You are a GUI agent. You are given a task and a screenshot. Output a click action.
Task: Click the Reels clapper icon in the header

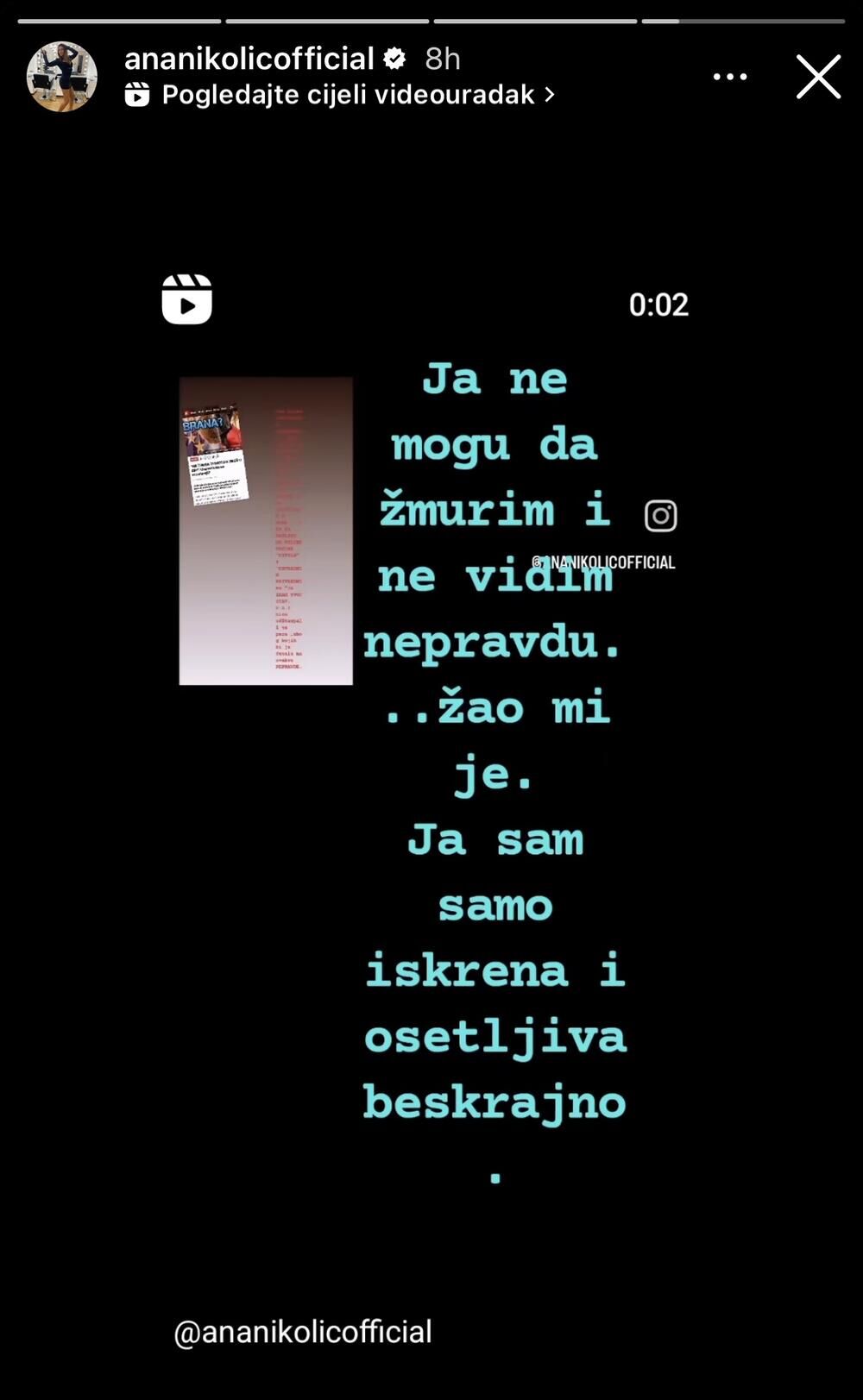pyautogui.click(x=138, y=93)
